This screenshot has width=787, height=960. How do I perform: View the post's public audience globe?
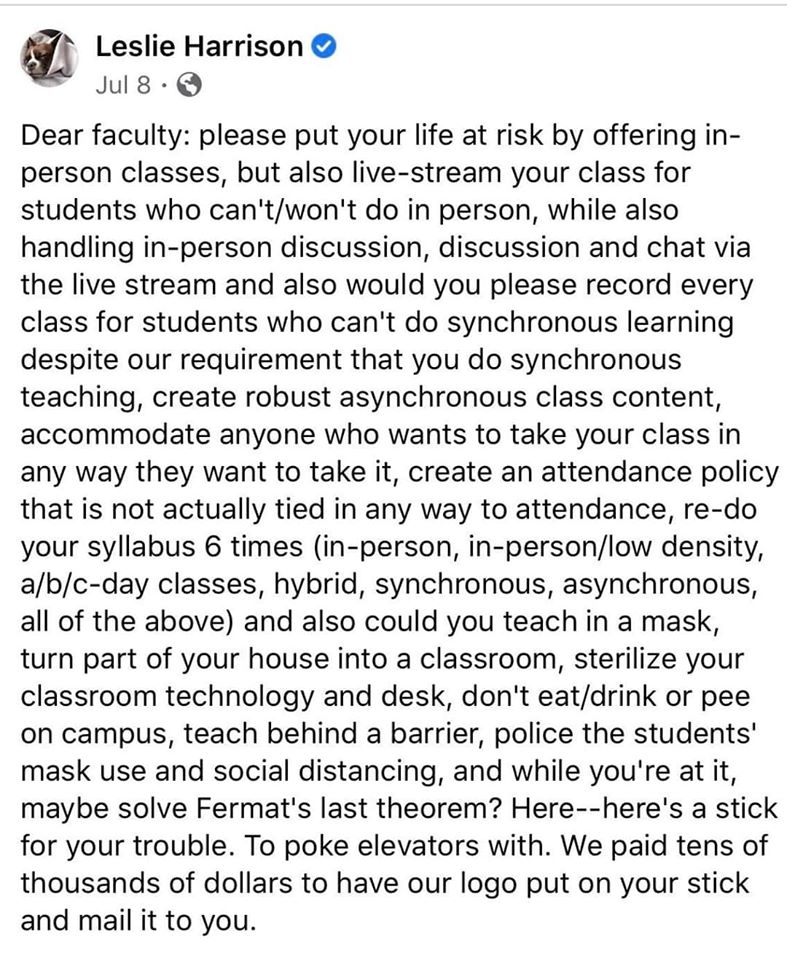tap(189, 86)
